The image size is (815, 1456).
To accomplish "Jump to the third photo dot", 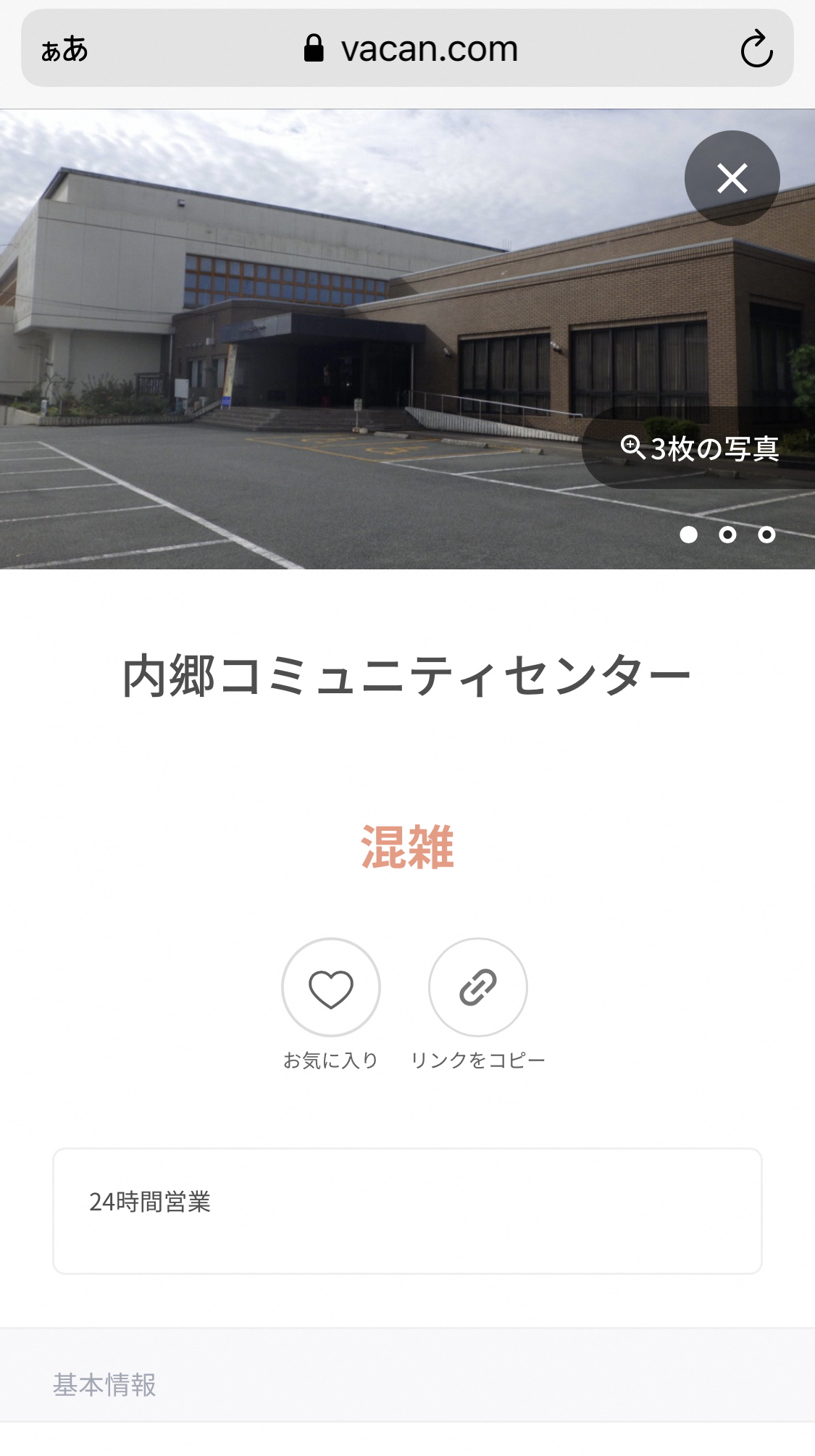I will pos(766,535).
